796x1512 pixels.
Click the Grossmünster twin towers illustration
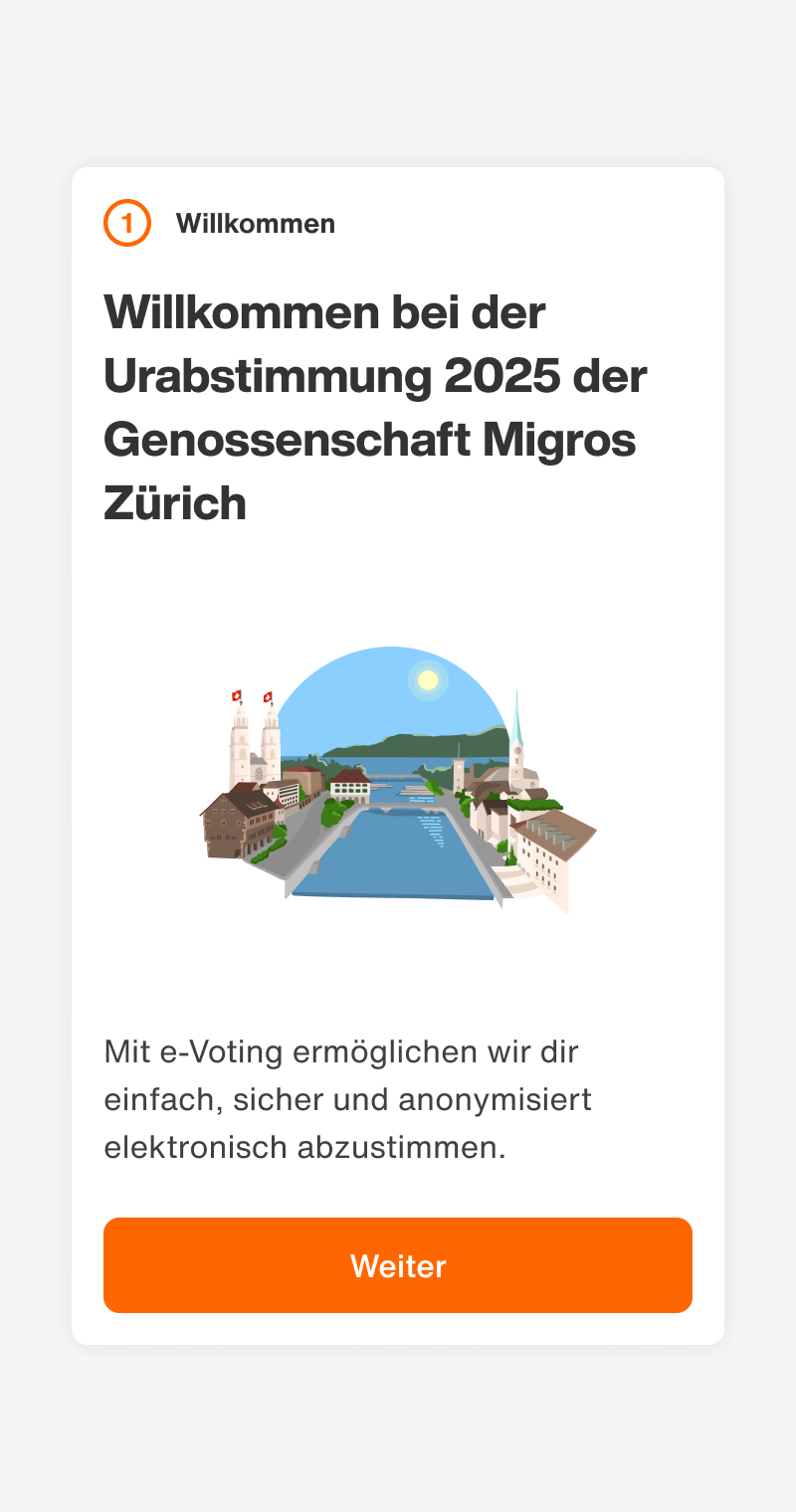(x=253, y=746)
